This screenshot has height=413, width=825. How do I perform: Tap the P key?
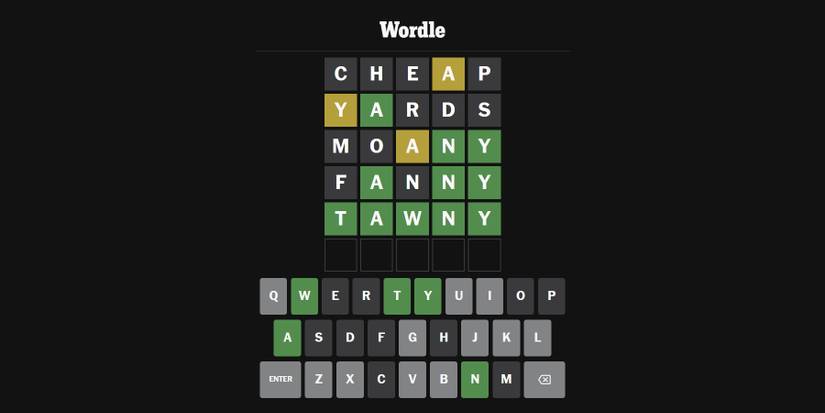551,296
